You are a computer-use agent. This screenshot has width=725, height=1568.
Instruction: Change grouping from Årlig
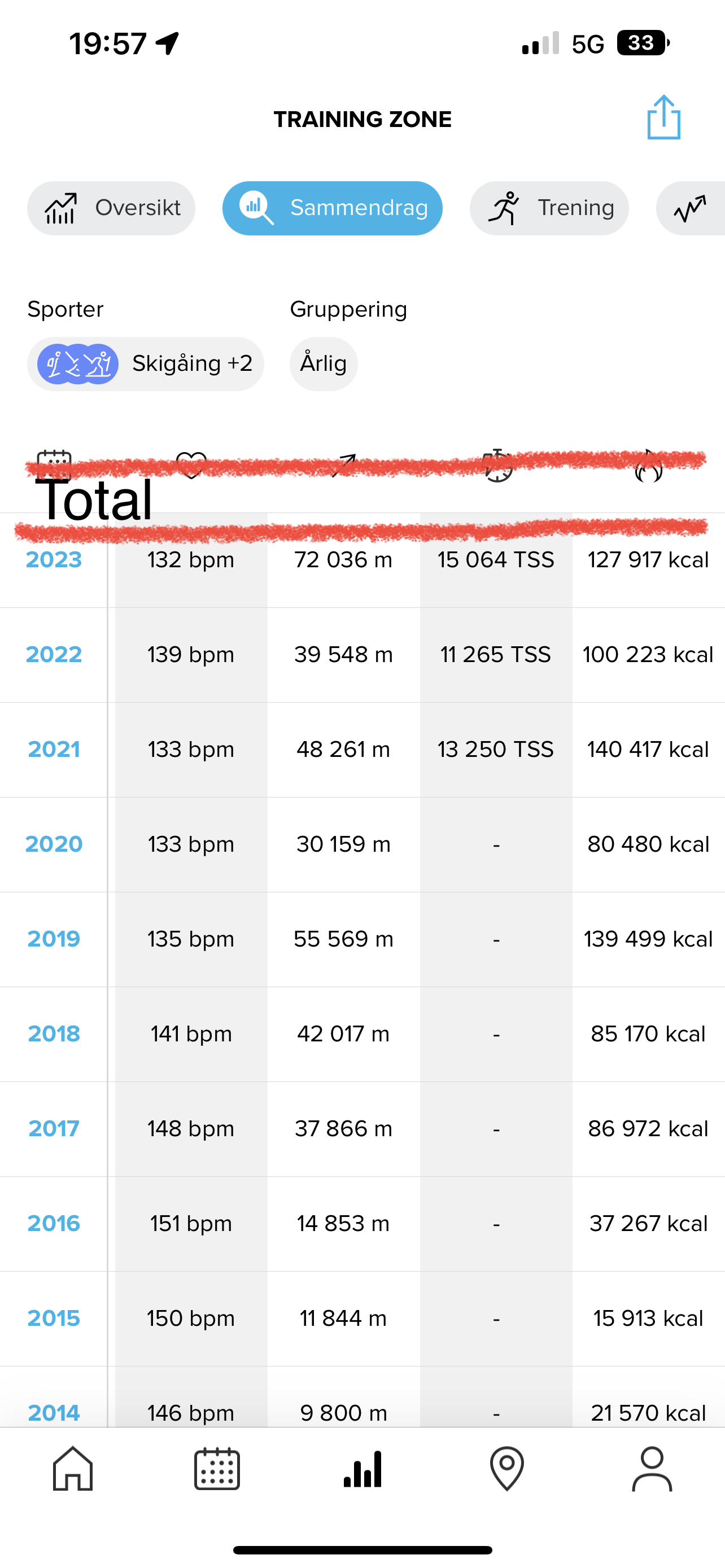pos(323,363)
